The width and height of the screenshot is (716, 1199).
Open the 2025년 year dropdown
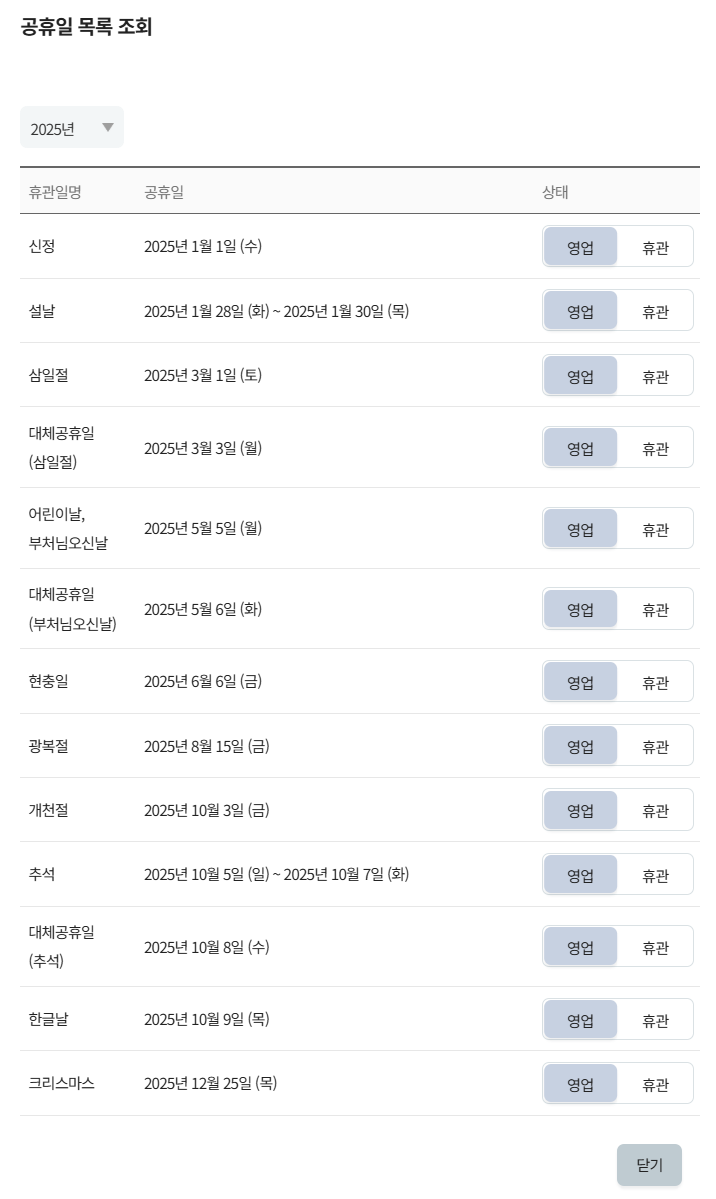pyautogui.click(x=72, y=128)
